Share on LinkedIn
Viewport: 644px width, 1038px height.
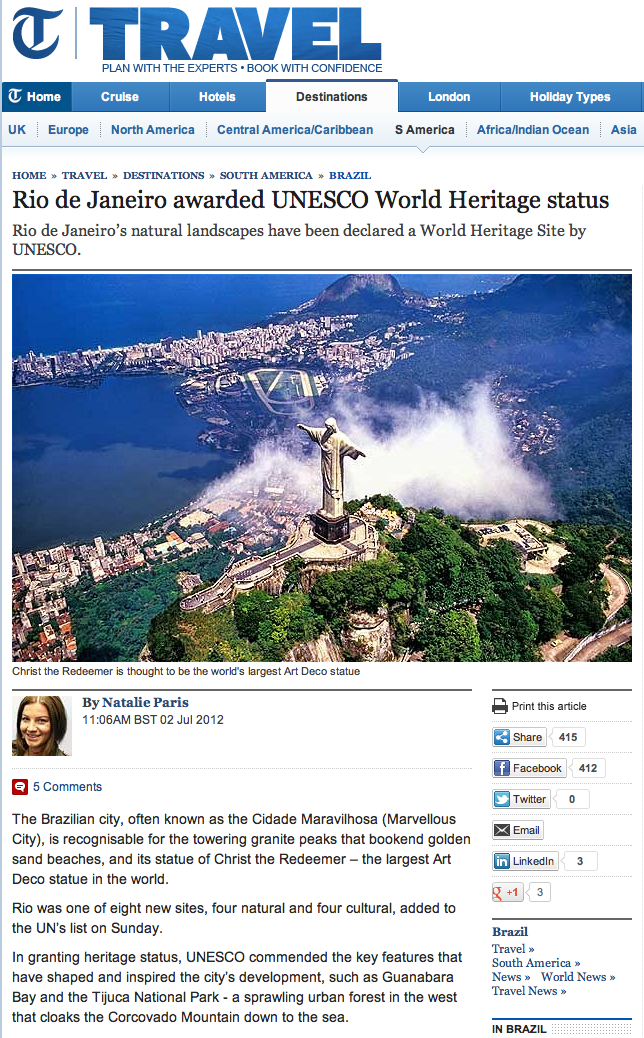point(524,861)
